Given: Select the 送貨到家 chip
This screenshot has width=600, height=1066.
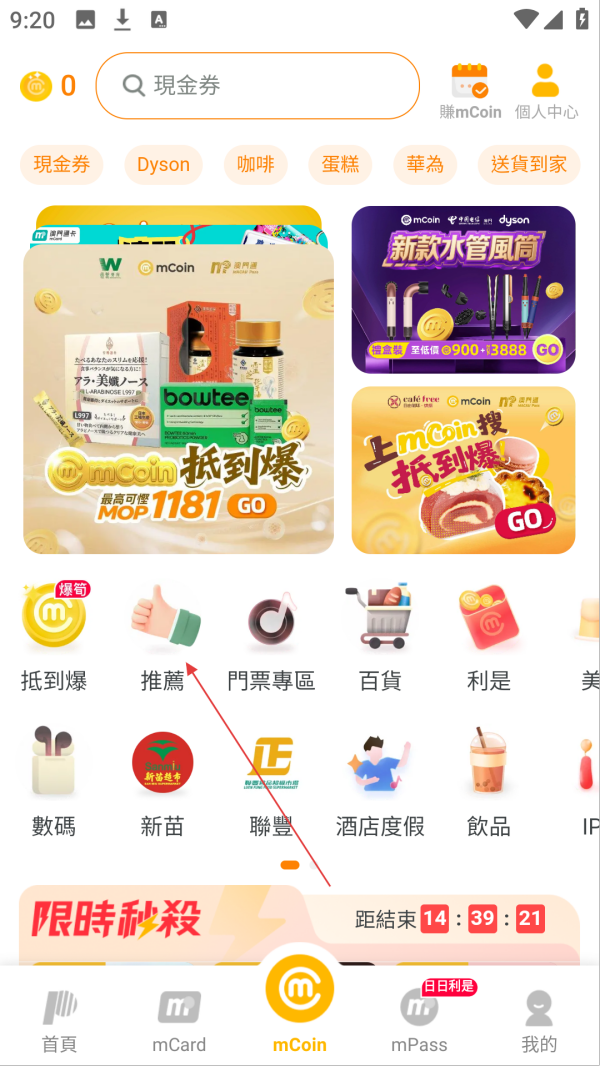Looking at the screenshot, I should (x=528, y=165).
